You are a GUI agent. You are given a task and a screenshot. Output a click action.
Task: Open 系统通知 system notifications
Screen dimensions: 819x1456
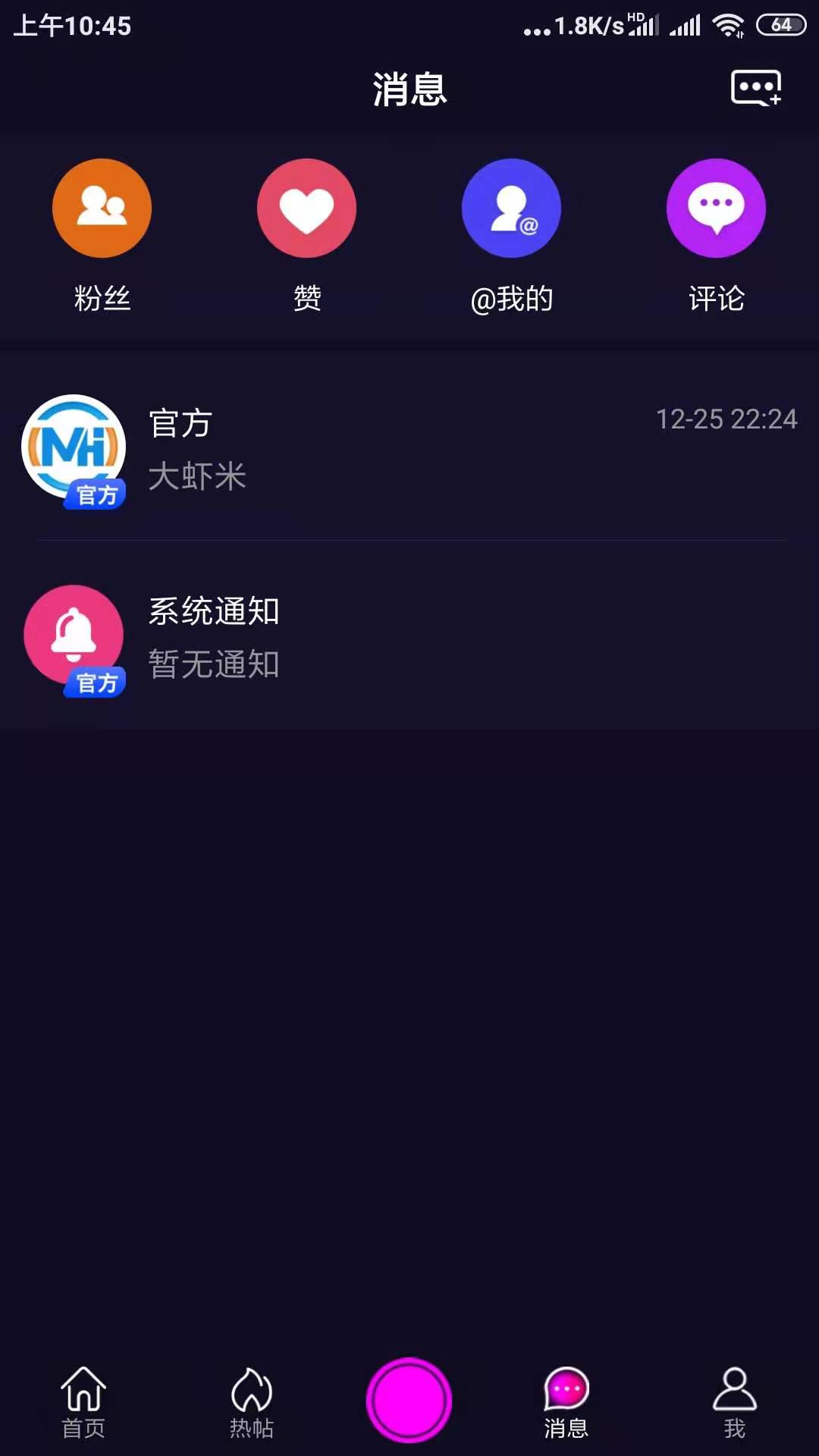pyautogui.click(x=409, y=637)
